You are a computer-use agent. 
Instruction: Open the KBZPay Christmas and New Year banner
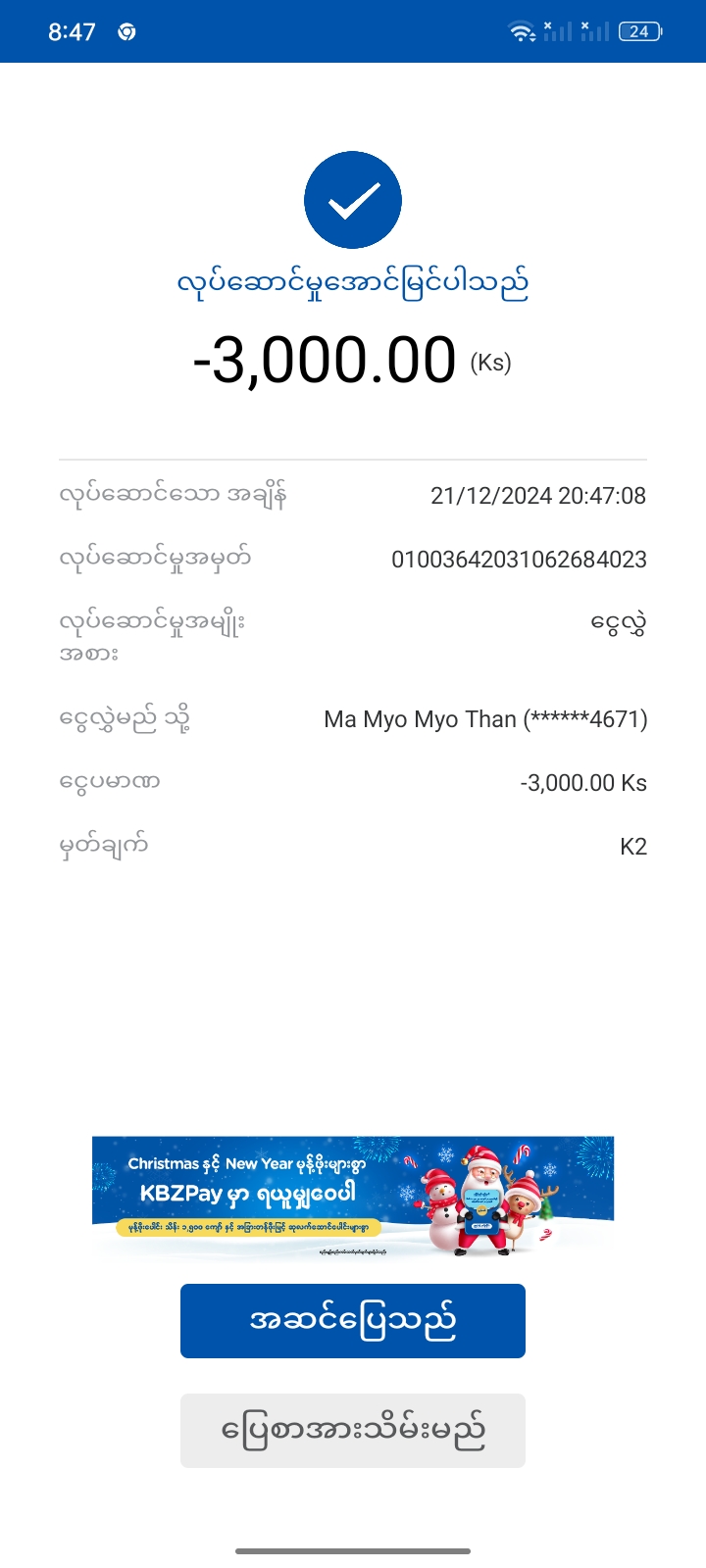(x=353, y=1195)
